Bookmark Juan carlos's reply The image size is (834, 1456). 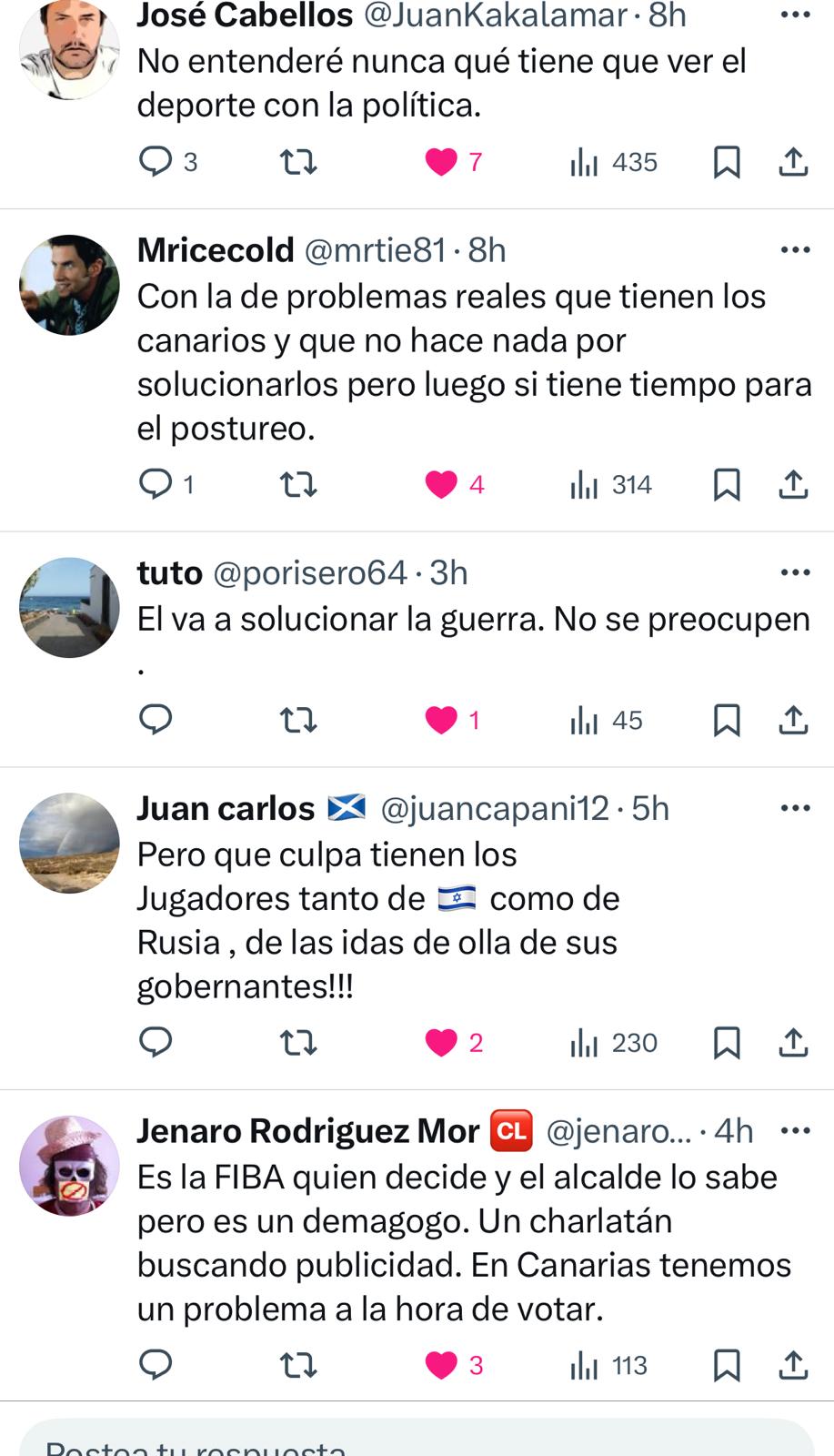(x=726, y=1043)
